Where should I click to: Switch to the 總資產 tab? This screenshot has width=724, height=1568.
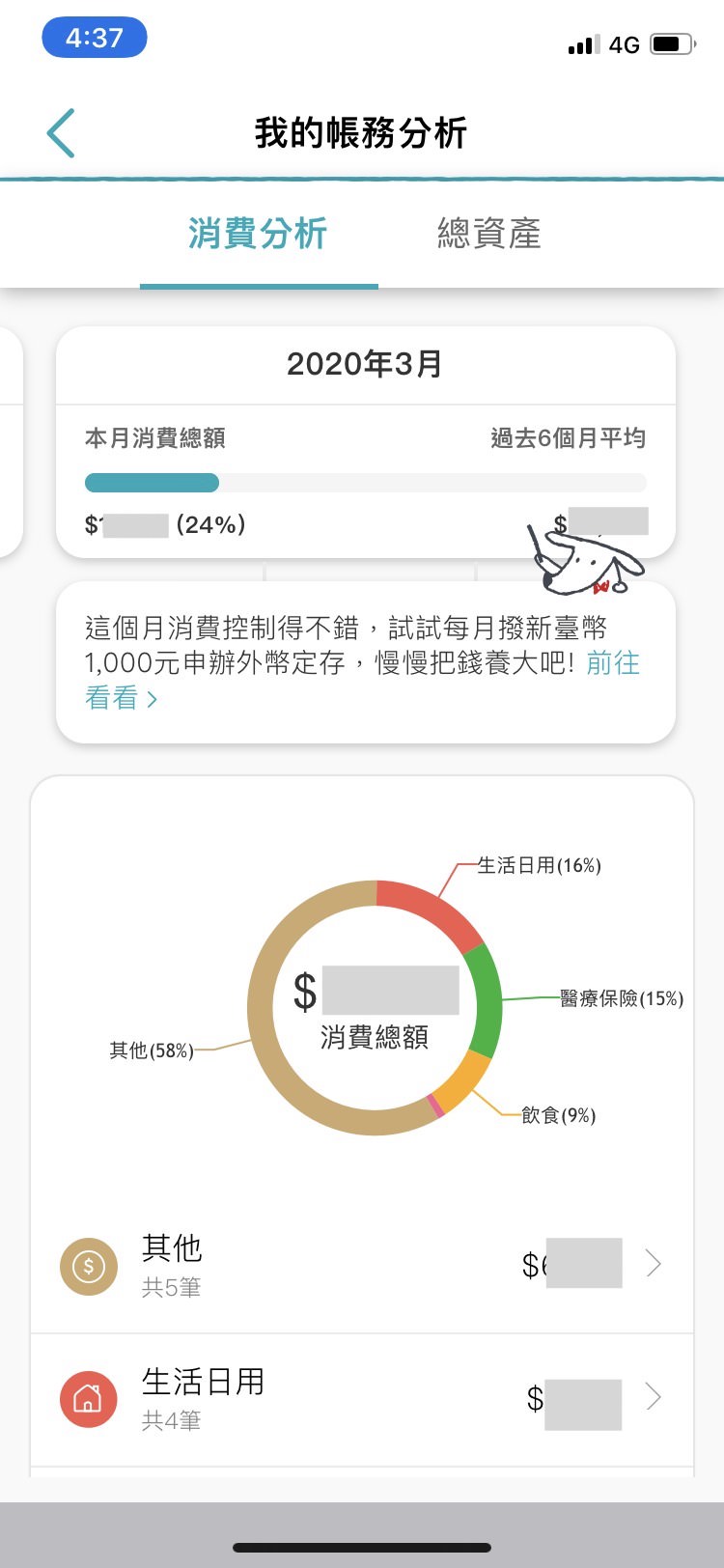pyautogui.click(x=488, y=234)
